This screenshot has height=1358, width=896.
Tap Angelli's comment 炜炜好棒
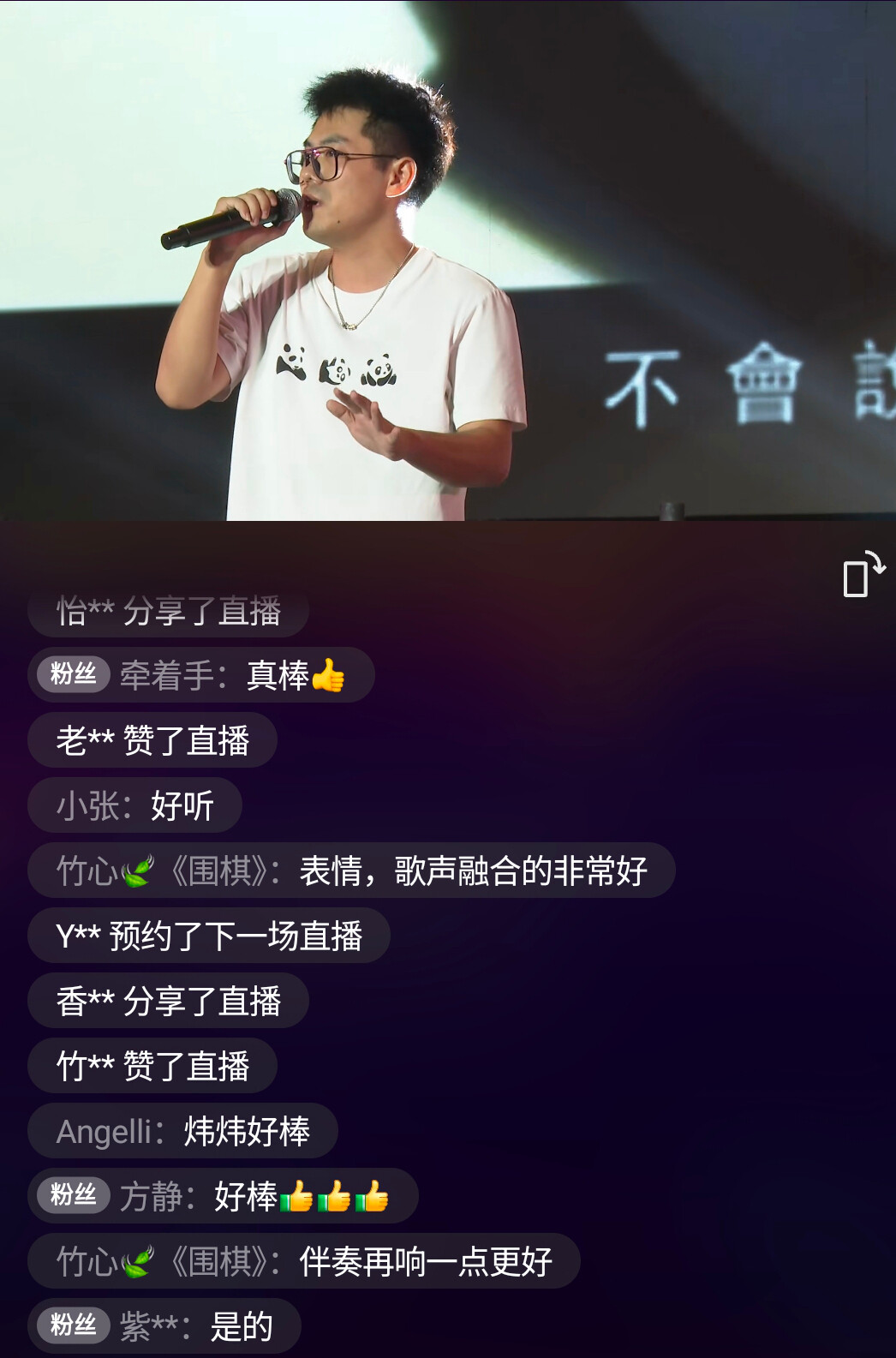(x=183, y=1131)
